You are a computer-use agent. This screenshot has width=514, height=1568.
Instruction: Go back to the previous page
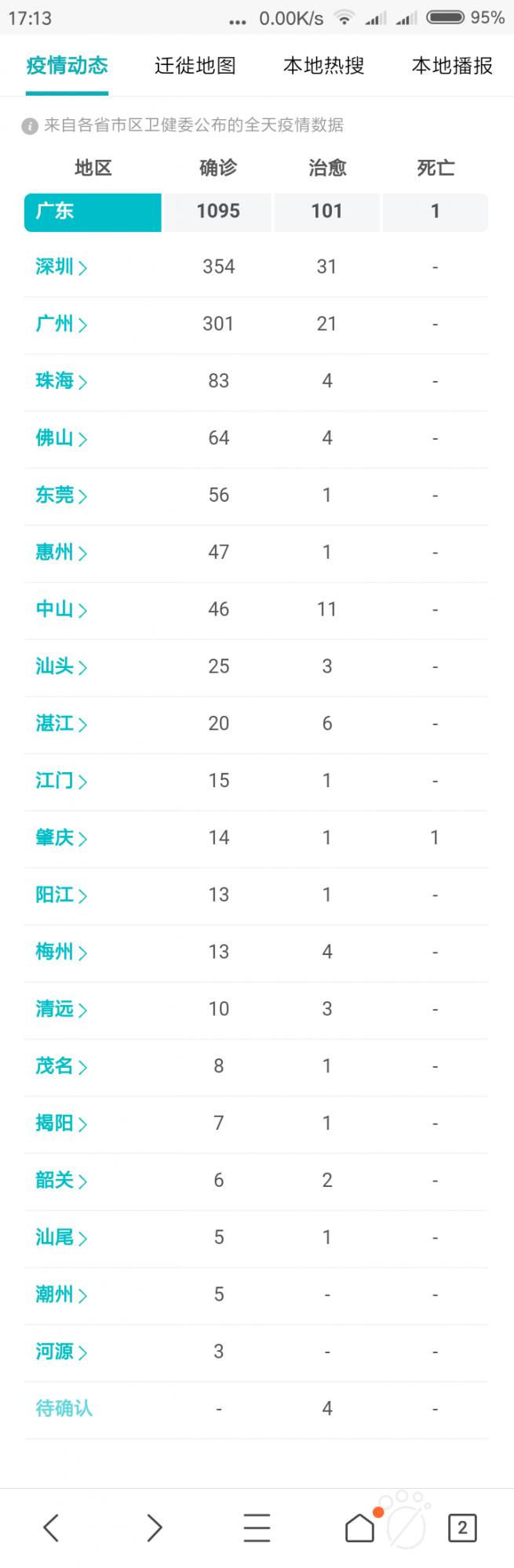[x=52, y=1527]
